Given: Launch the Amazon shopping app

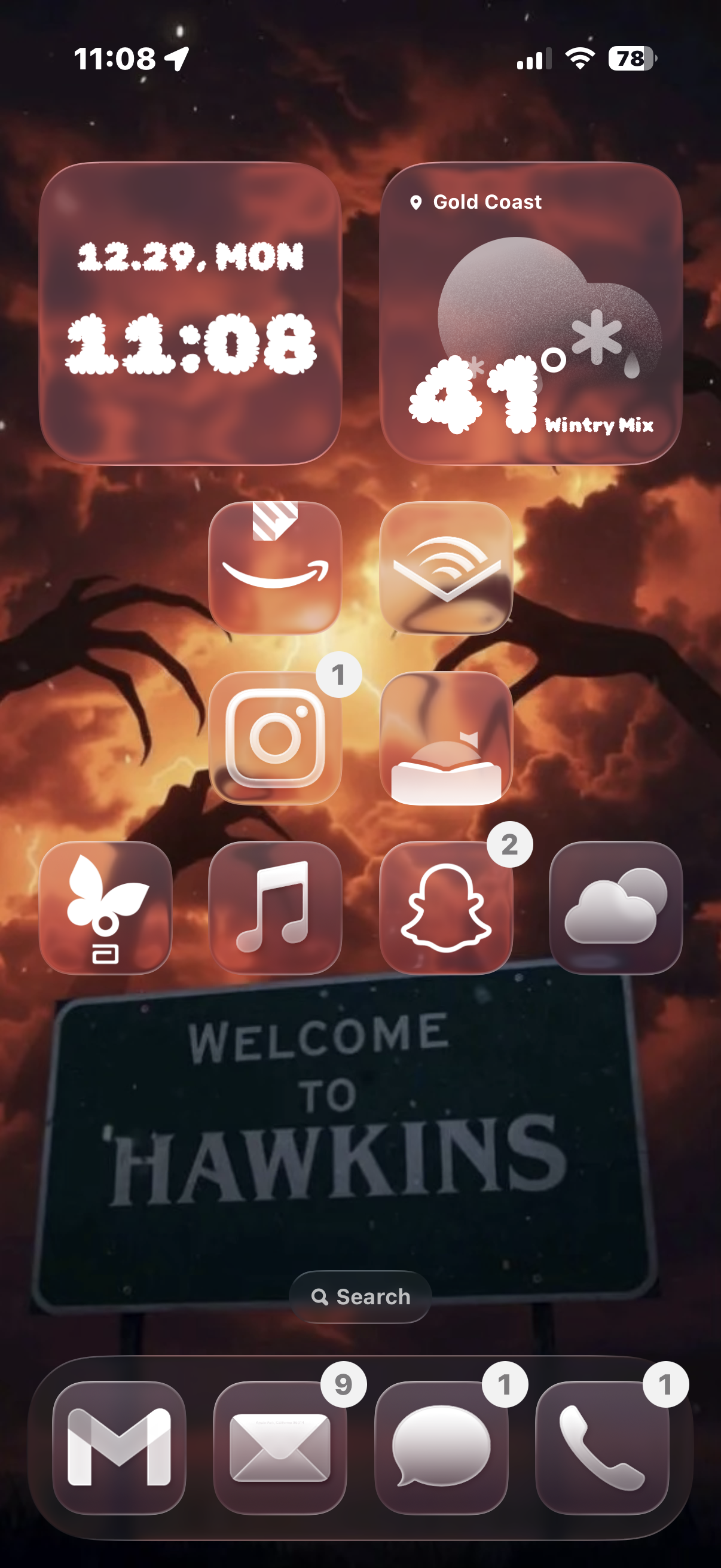Looking at the screenshot, I should (275, 568).
